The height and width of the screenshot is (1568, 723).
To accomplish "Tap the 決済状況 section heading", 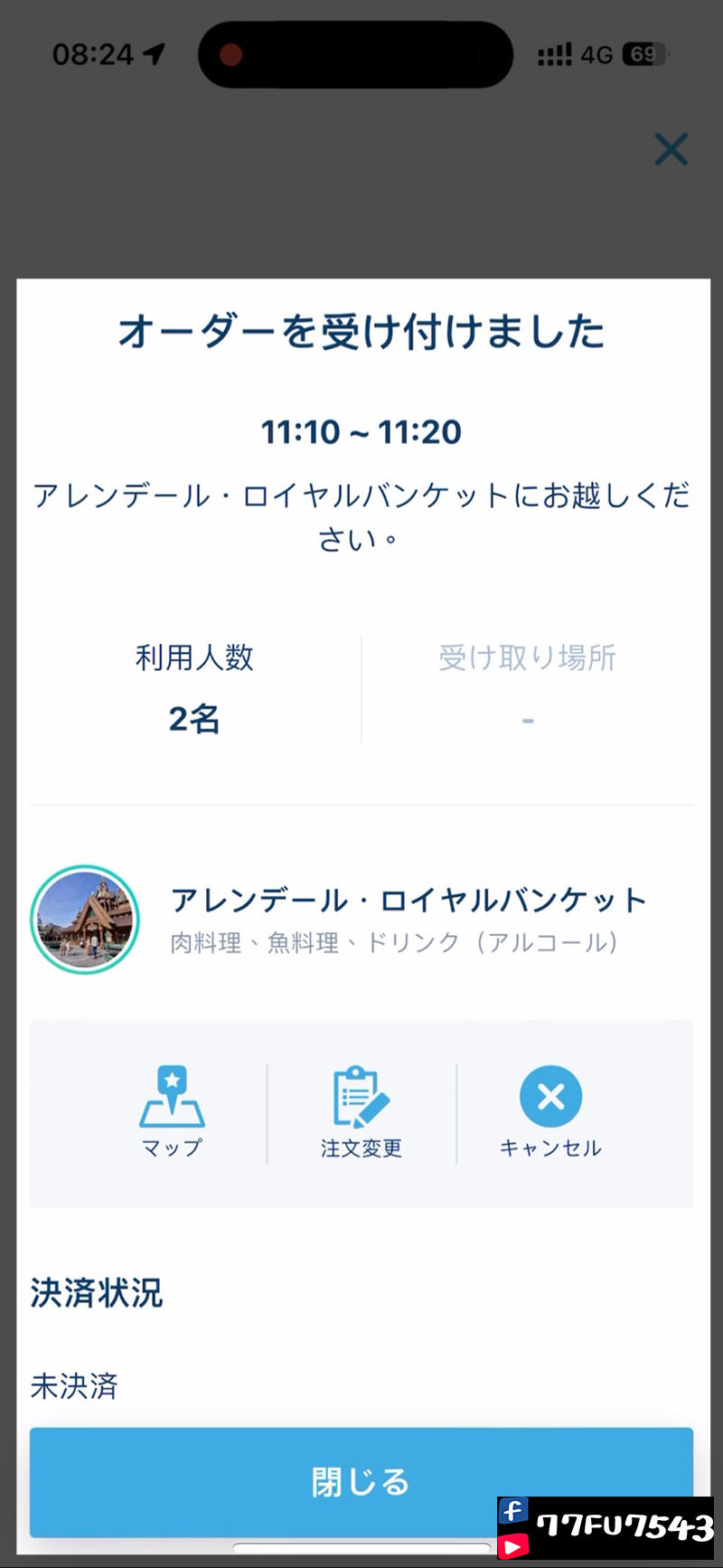I will (x=98, y=1294).
